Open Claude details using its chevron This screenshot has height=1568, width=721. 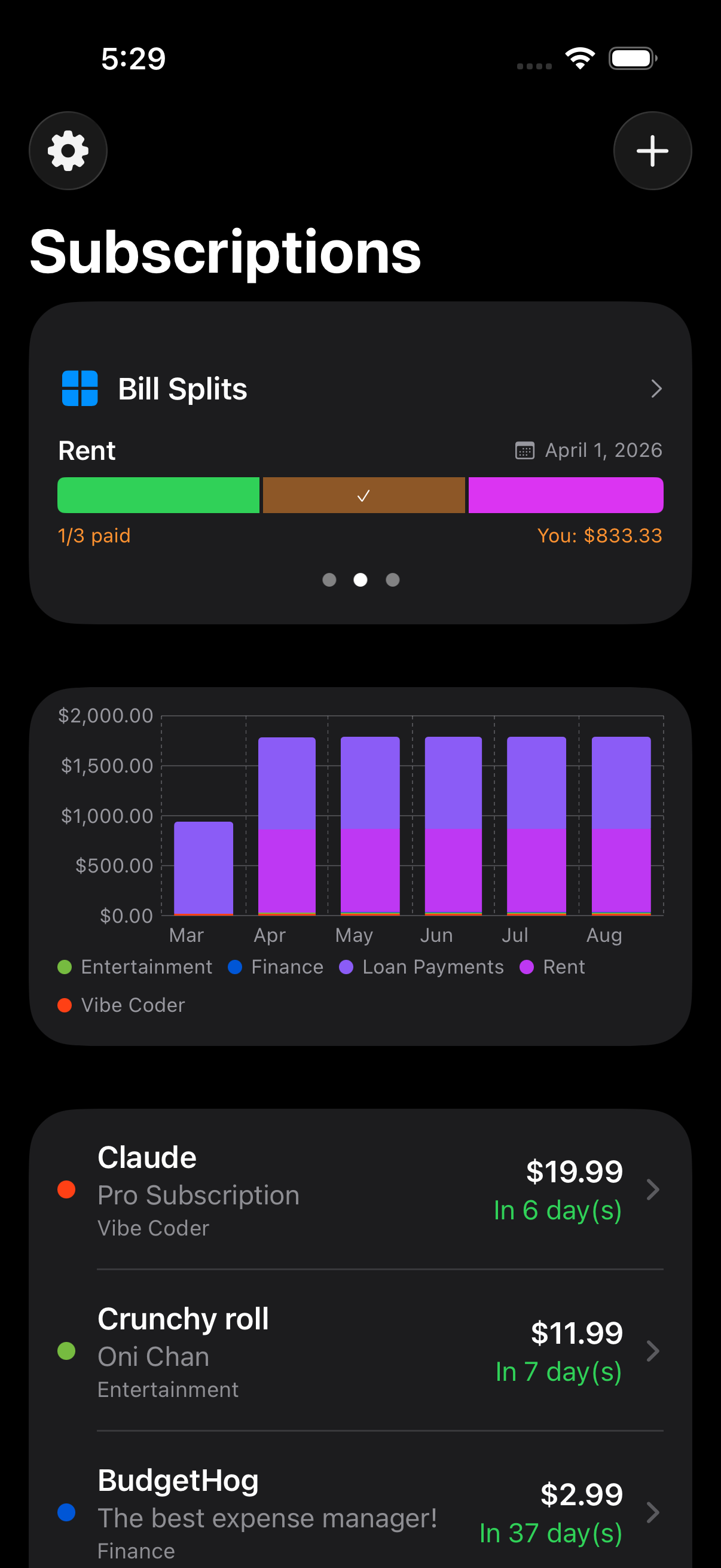pos(653,1190)
